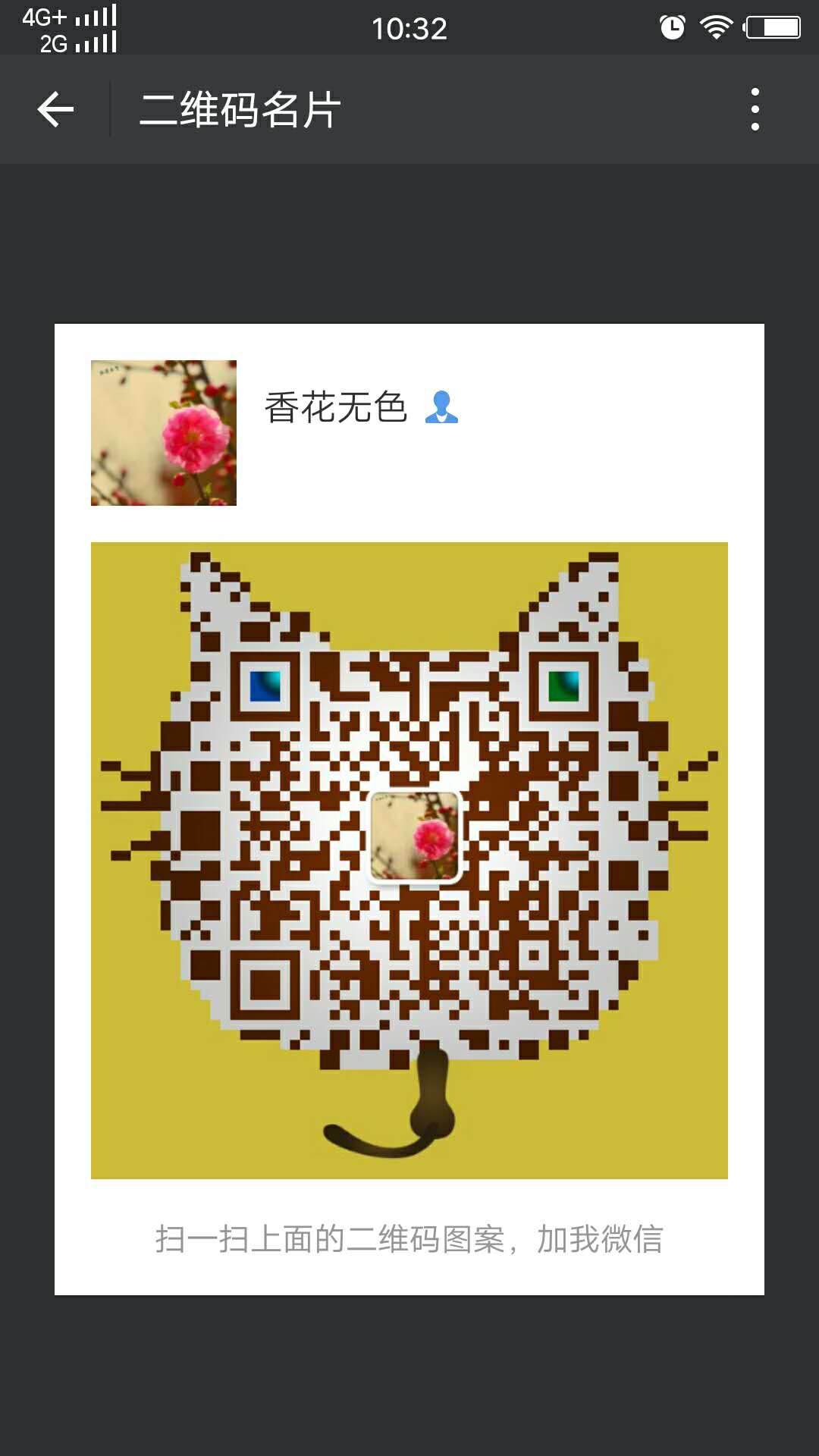Open the three-dot overflow menu

click(x=755, y=109)
